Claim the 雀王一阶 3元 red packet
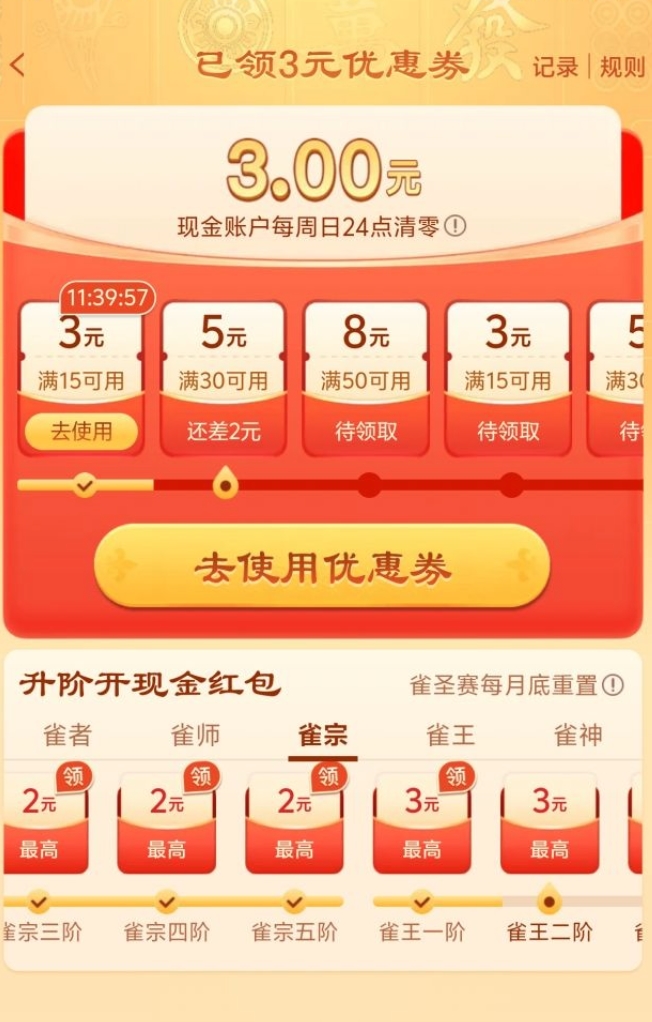The height and width of the screenshot is (1022, 652). coord(422,822)
